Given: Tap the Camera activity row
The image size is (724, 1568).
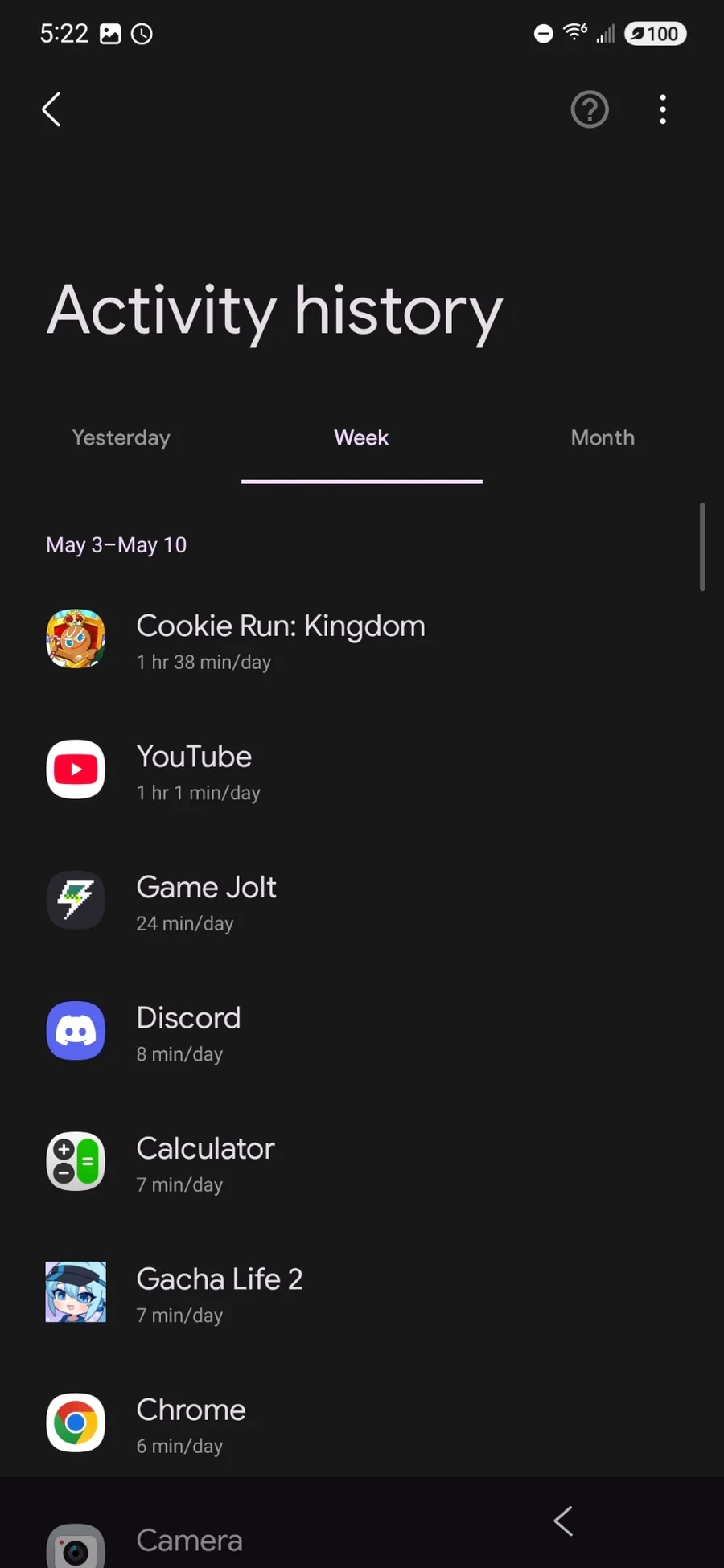Looking at the screenshot, I should point(189,1541).
